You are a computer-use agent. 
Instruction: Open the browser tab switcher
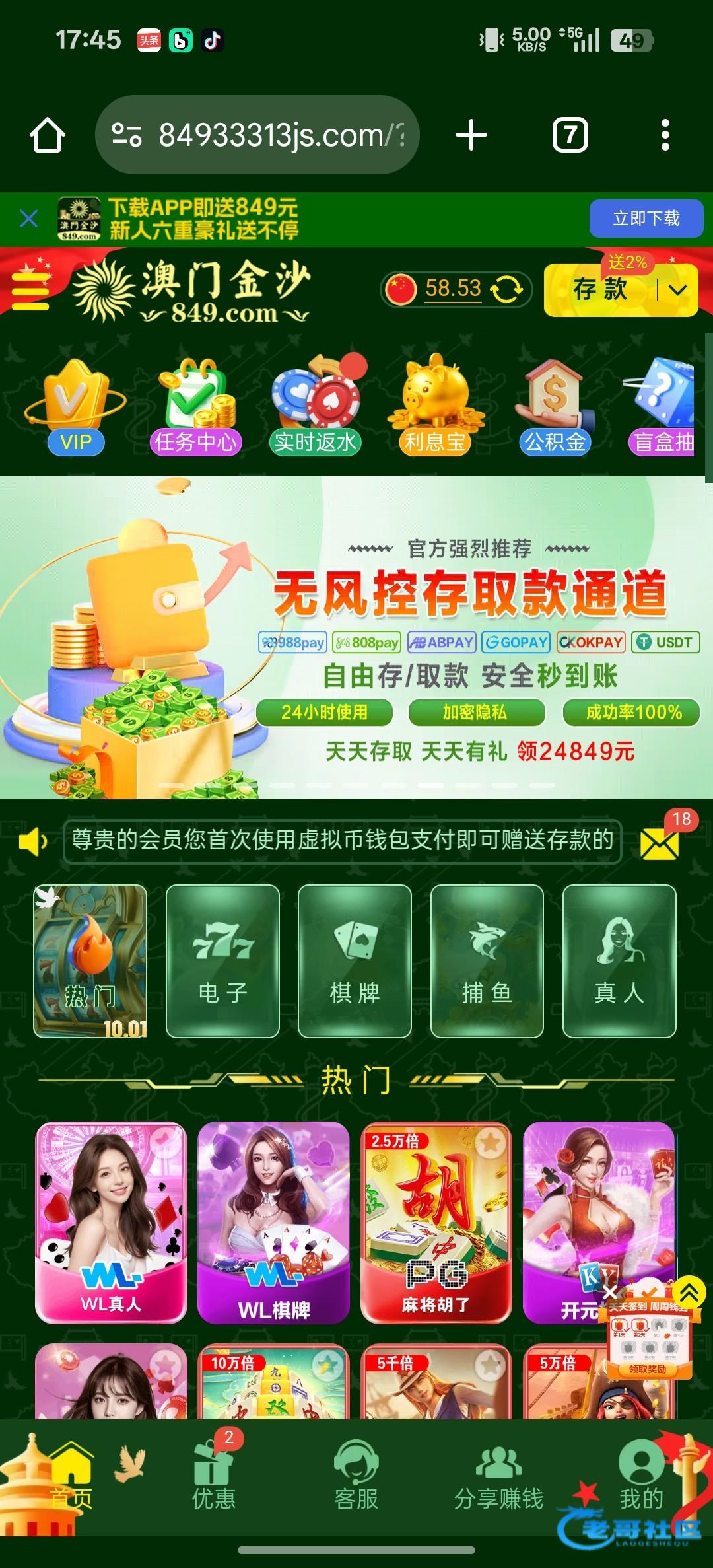click(x=570, y=135)
